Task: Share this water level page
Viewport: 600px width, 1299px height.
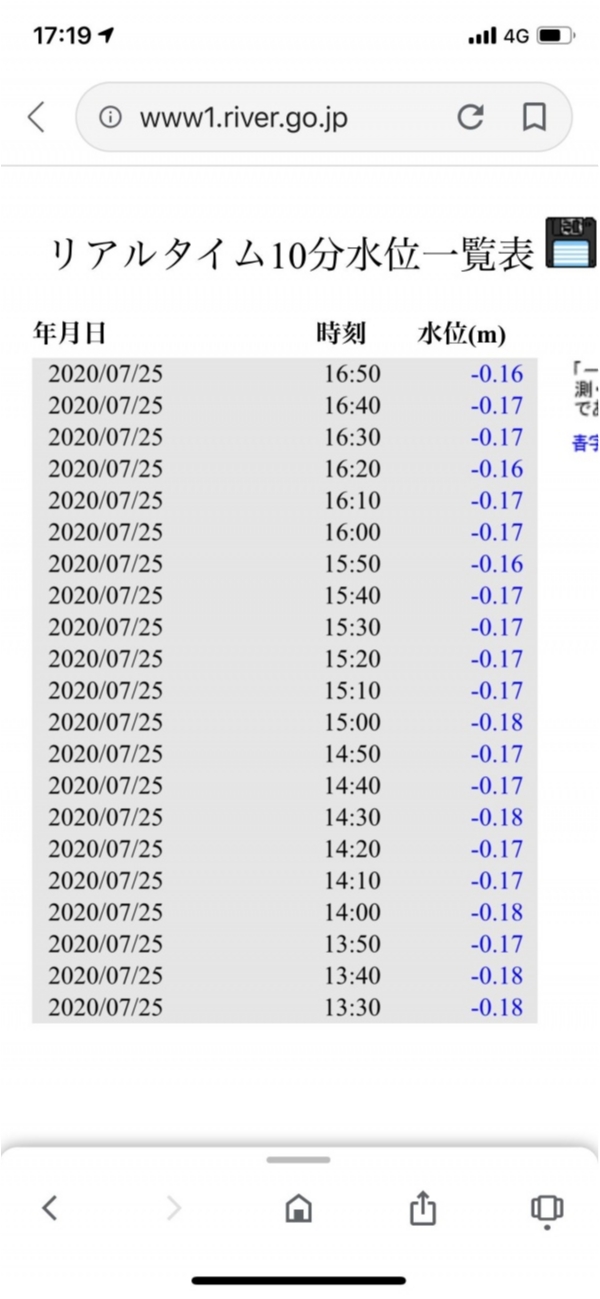Action: pyautogui.click(x=423, y=1208)
